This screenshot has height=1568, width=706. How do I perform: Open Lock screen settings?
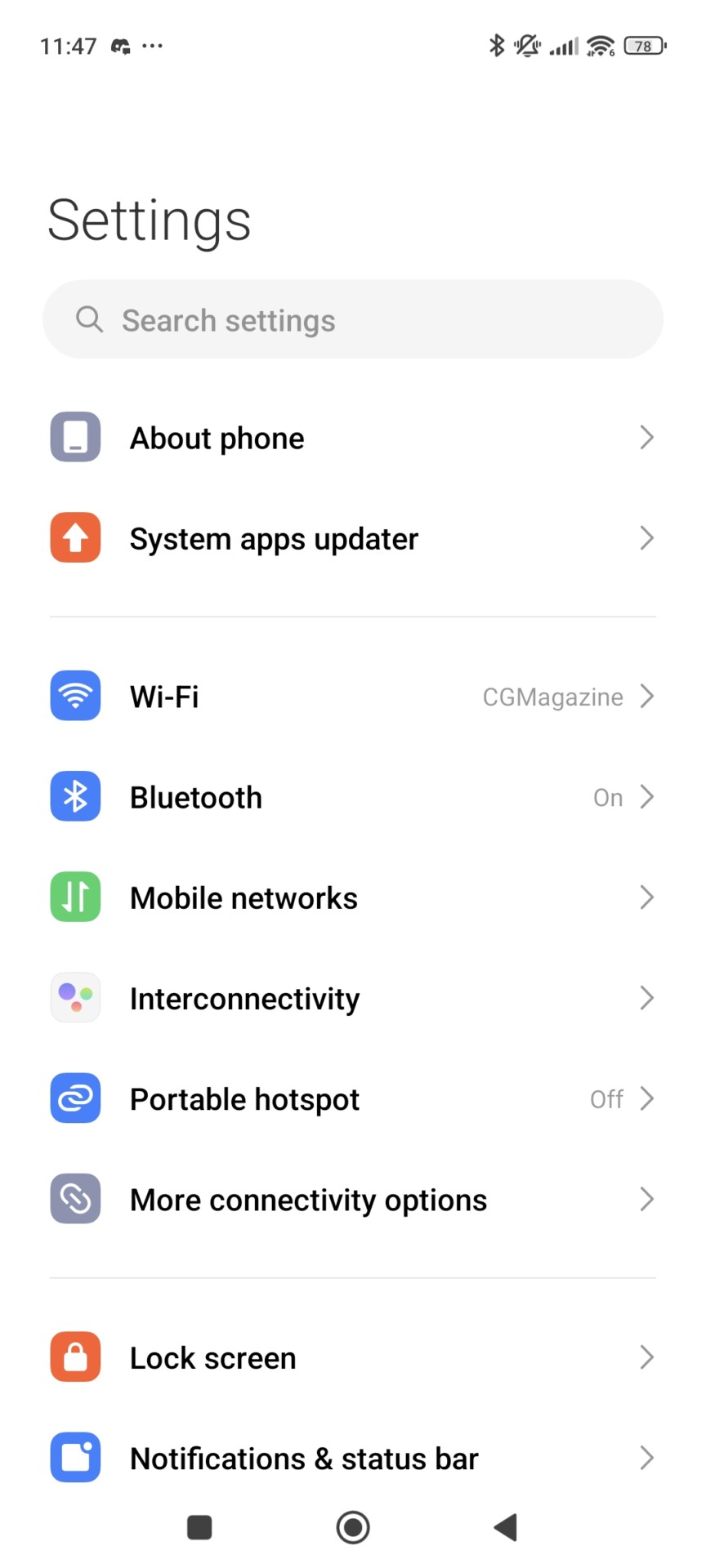point(353,1358)
